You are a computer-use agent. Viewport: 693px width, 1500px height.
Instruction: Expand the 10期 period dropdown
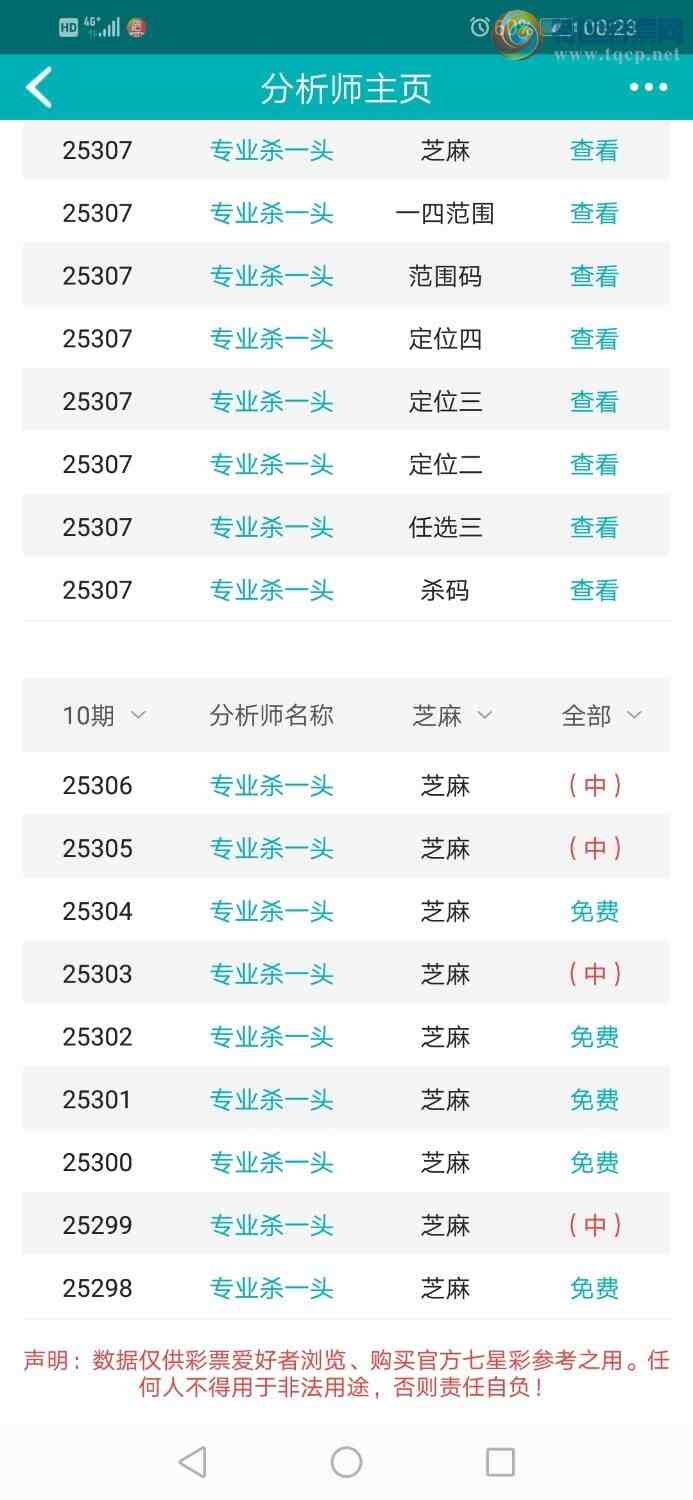click(x=104, y=715)
